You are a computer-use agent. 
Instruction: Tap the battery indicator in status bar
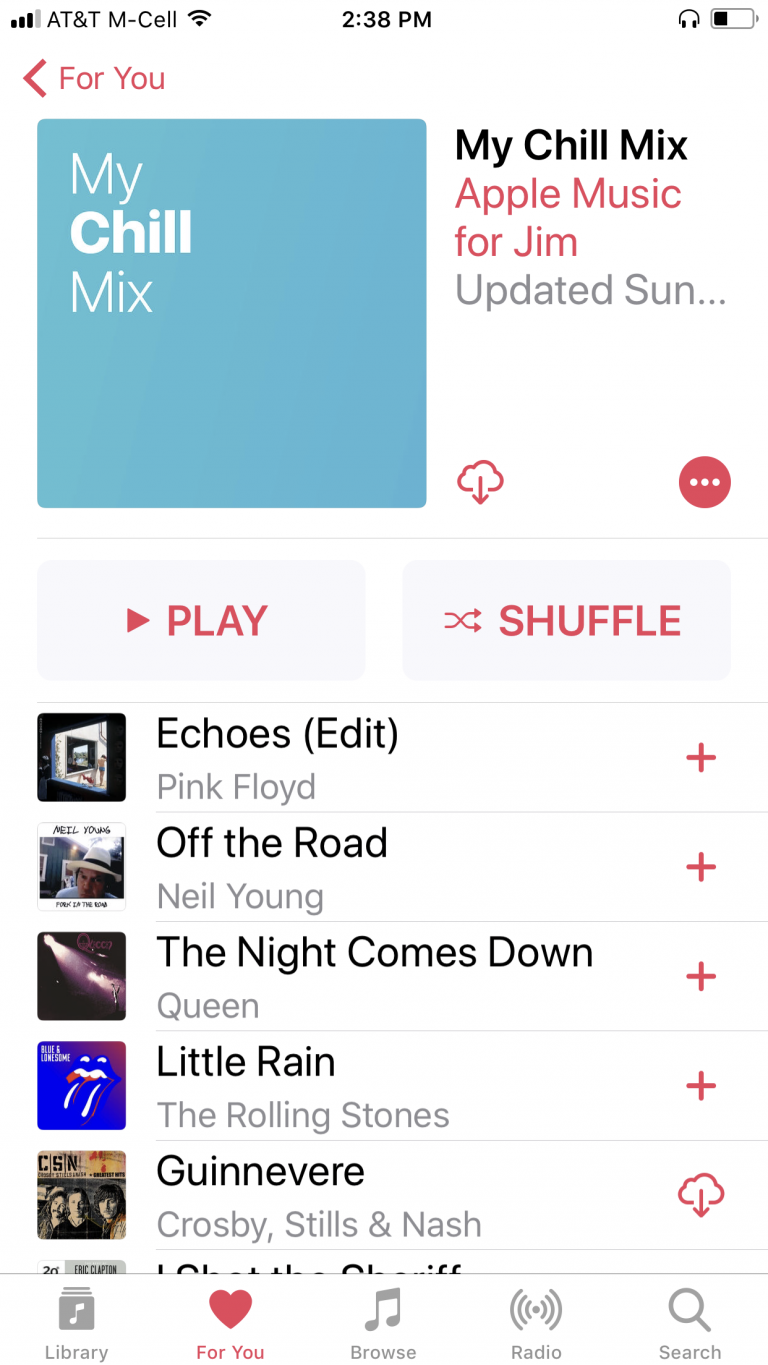tap(734, 17)
